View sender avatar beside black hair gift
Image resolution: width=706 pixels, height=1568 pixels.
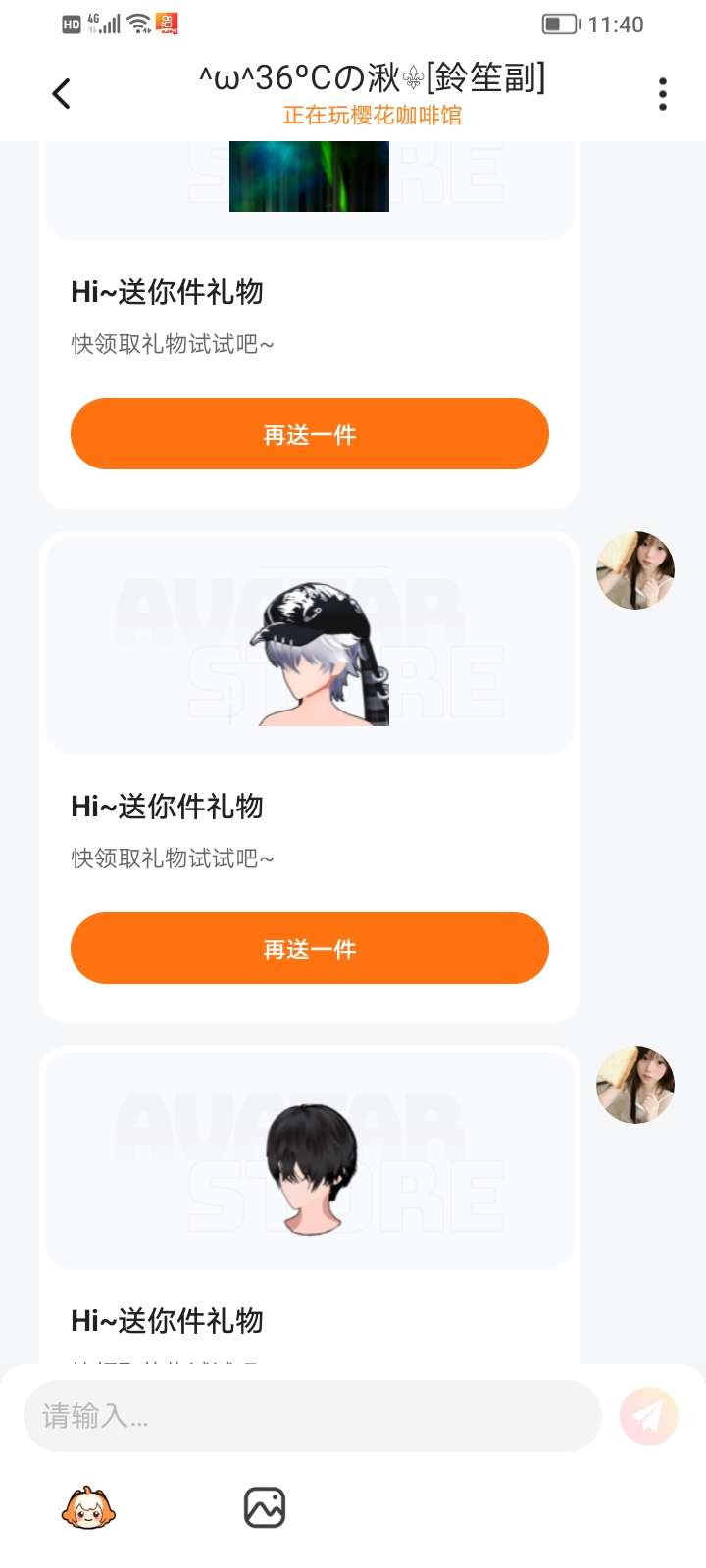click(x=634, y=1085)
